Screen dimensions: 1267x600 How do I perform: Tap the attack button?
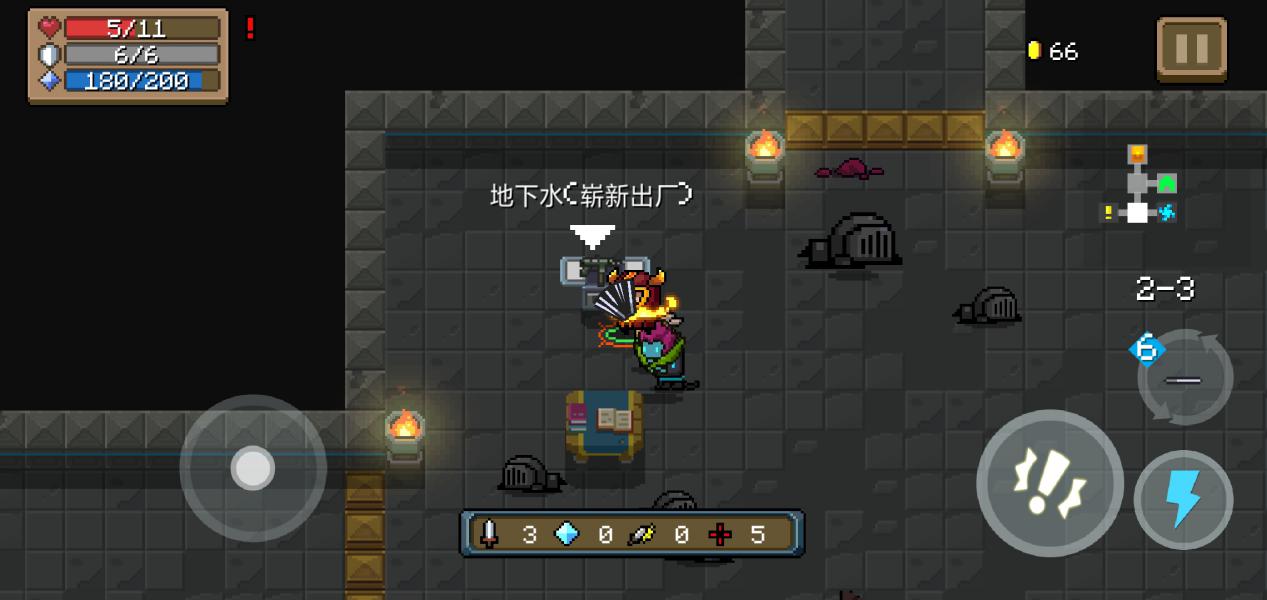coord(1049,483)
